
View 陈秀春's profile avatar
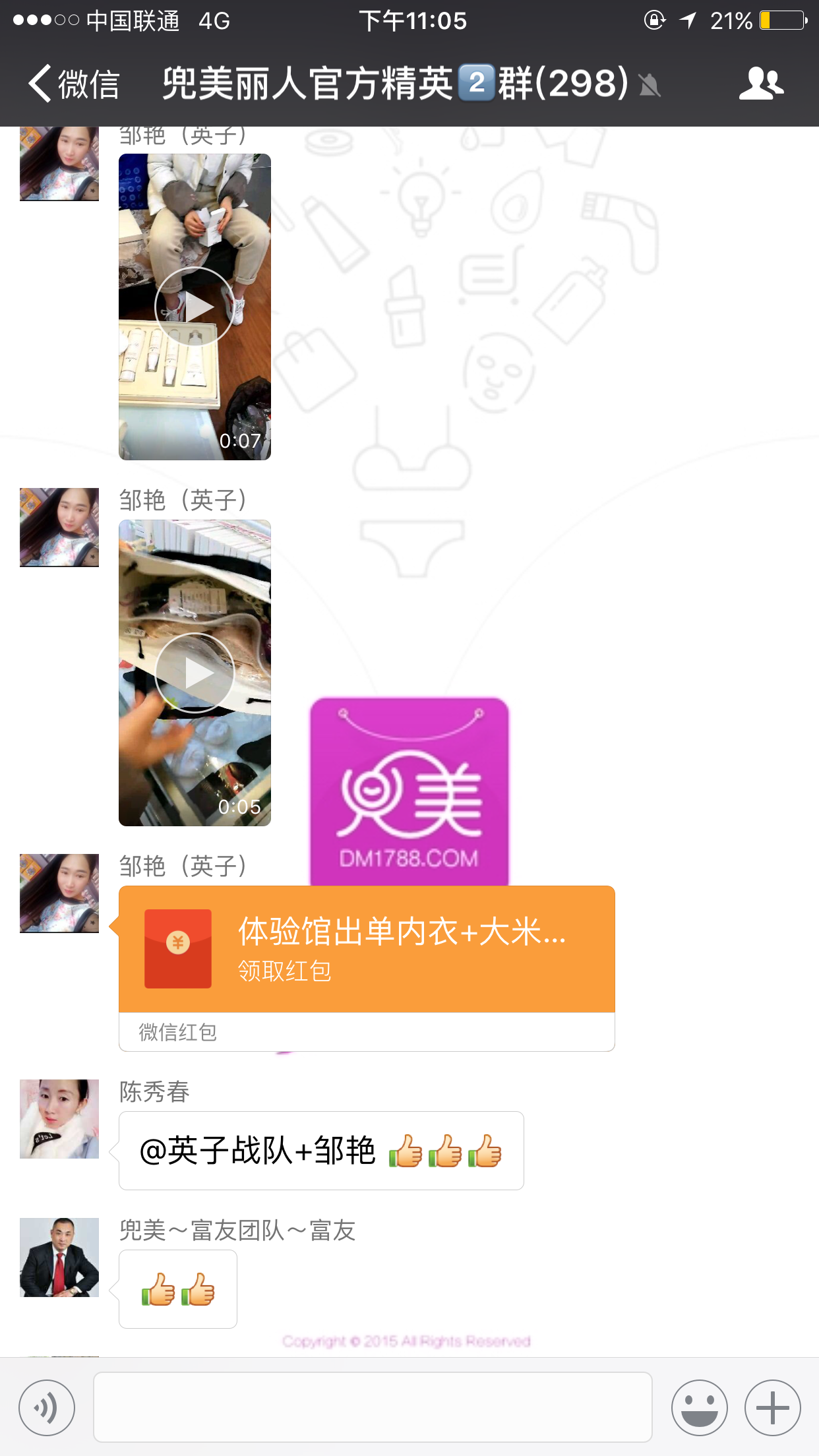point(59,1119)
